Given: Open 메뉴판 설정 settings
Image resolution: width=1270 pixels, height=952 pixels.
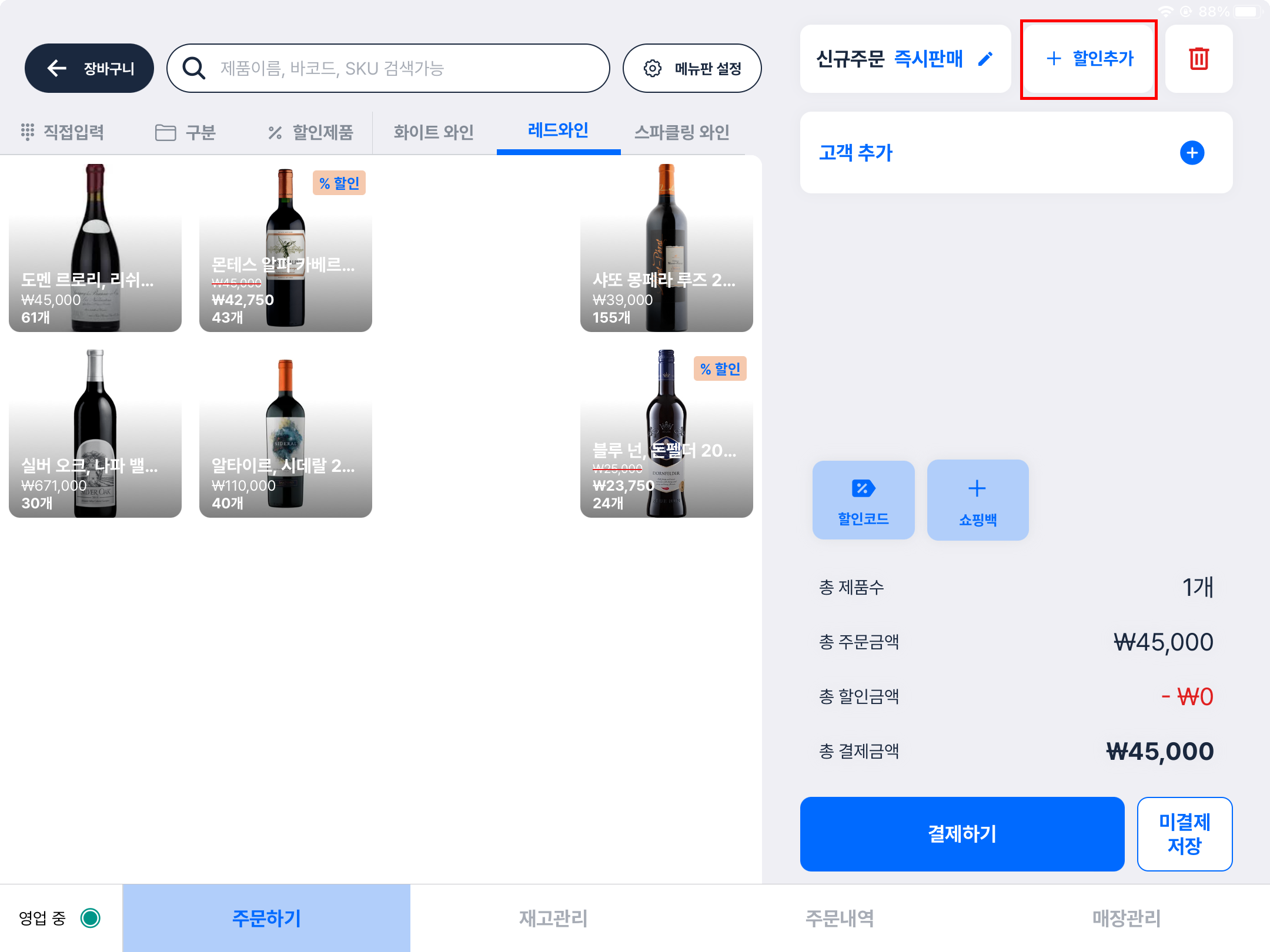Looking at the screenshot, I should [692, 68].
